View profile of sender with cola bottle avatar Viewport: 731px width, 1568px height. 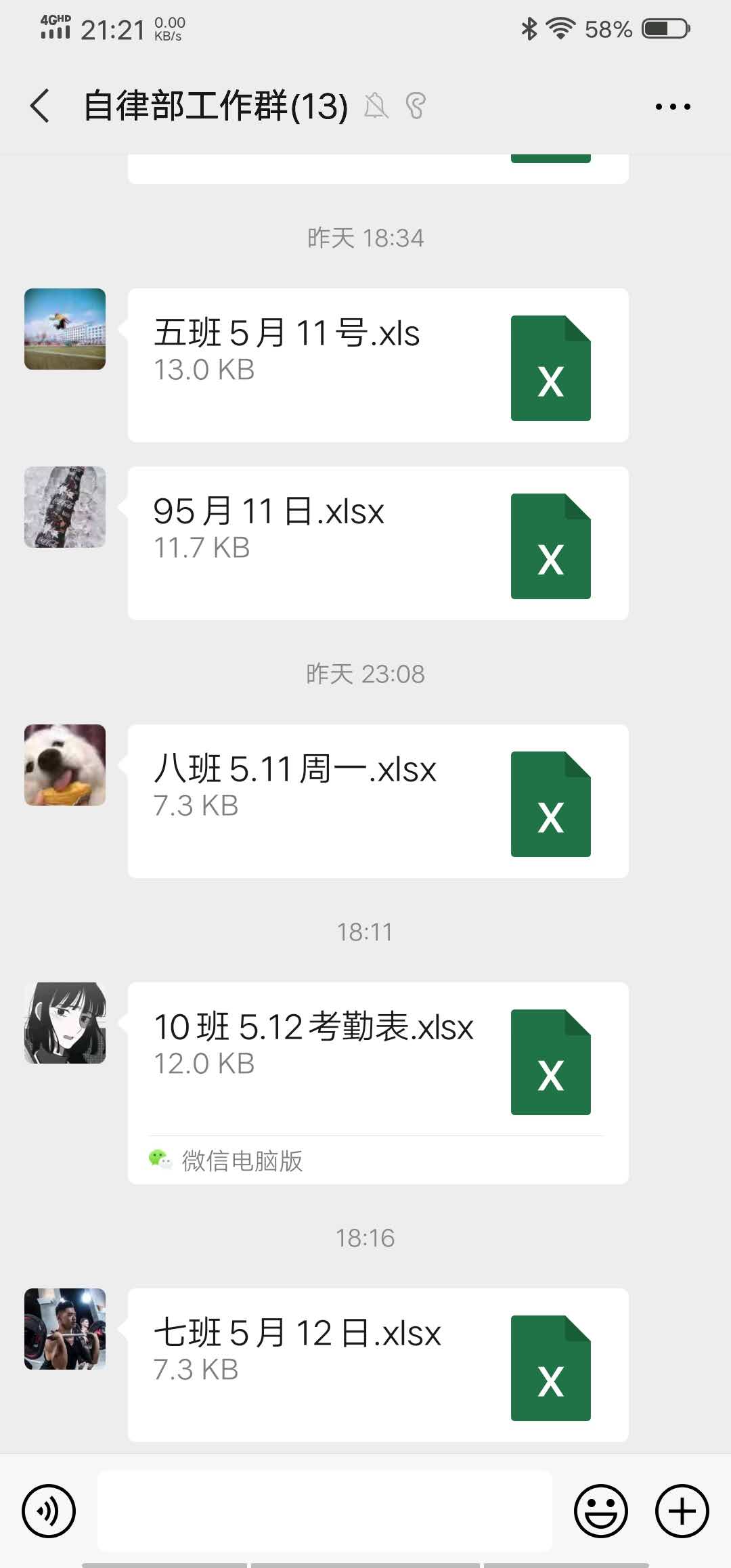[65, 507]
